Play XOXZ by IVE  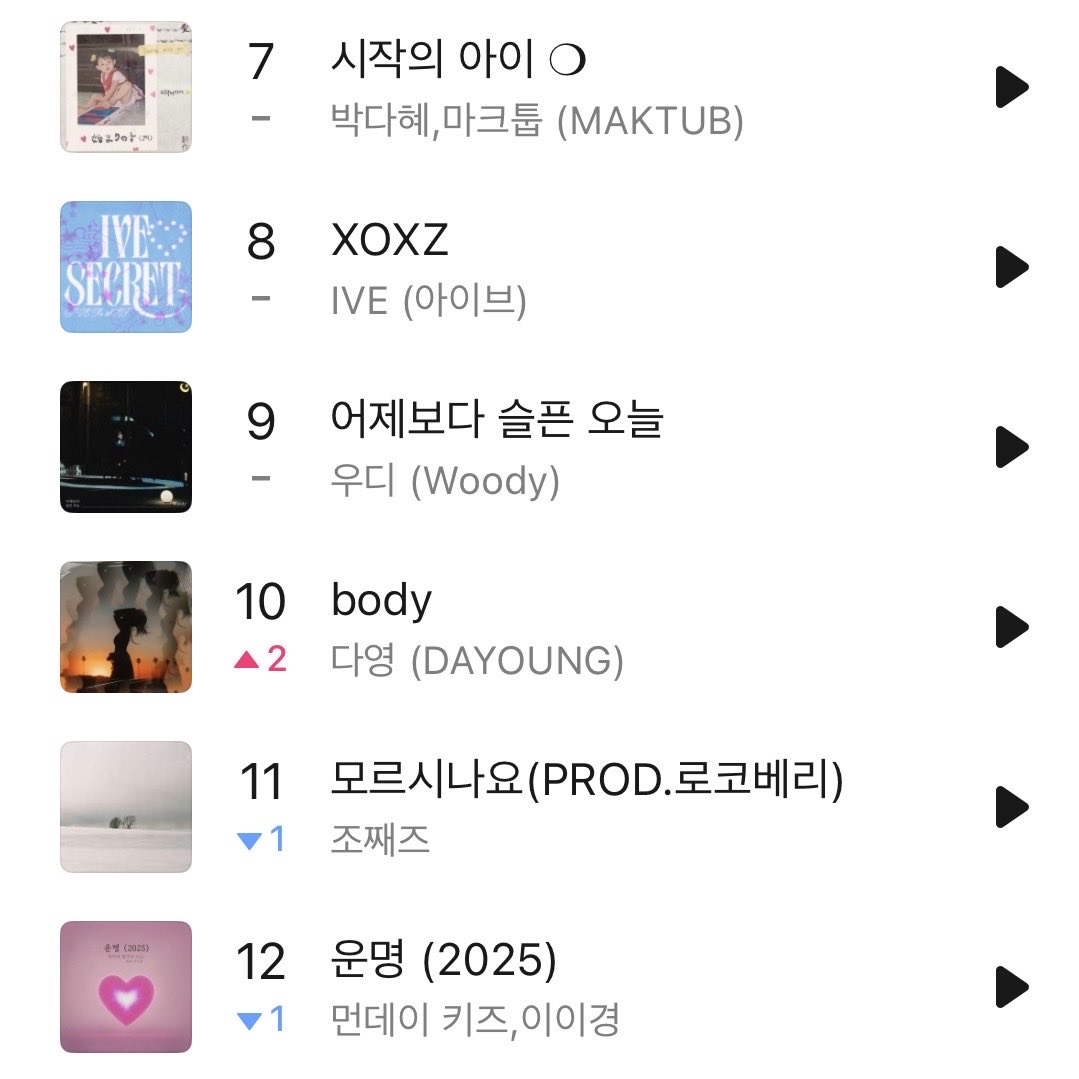1011,267
